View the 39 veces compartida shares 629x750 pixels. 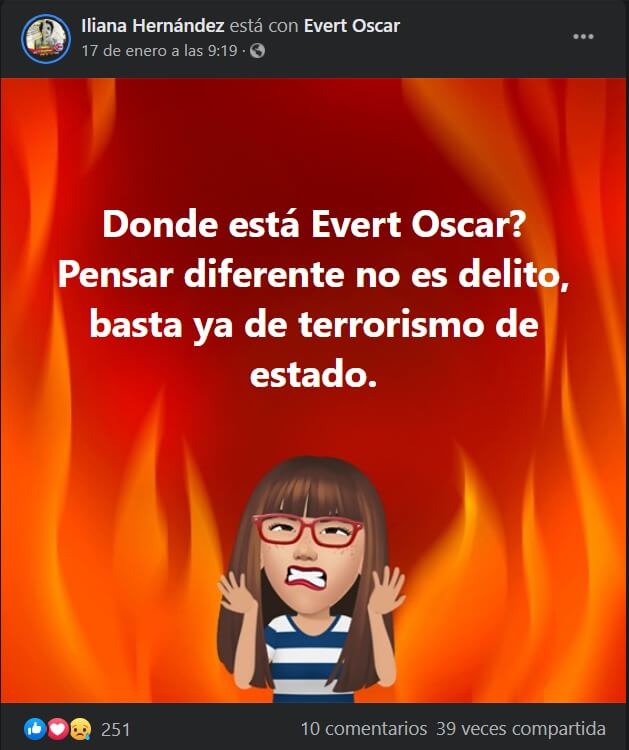click(x=521, y=729)
